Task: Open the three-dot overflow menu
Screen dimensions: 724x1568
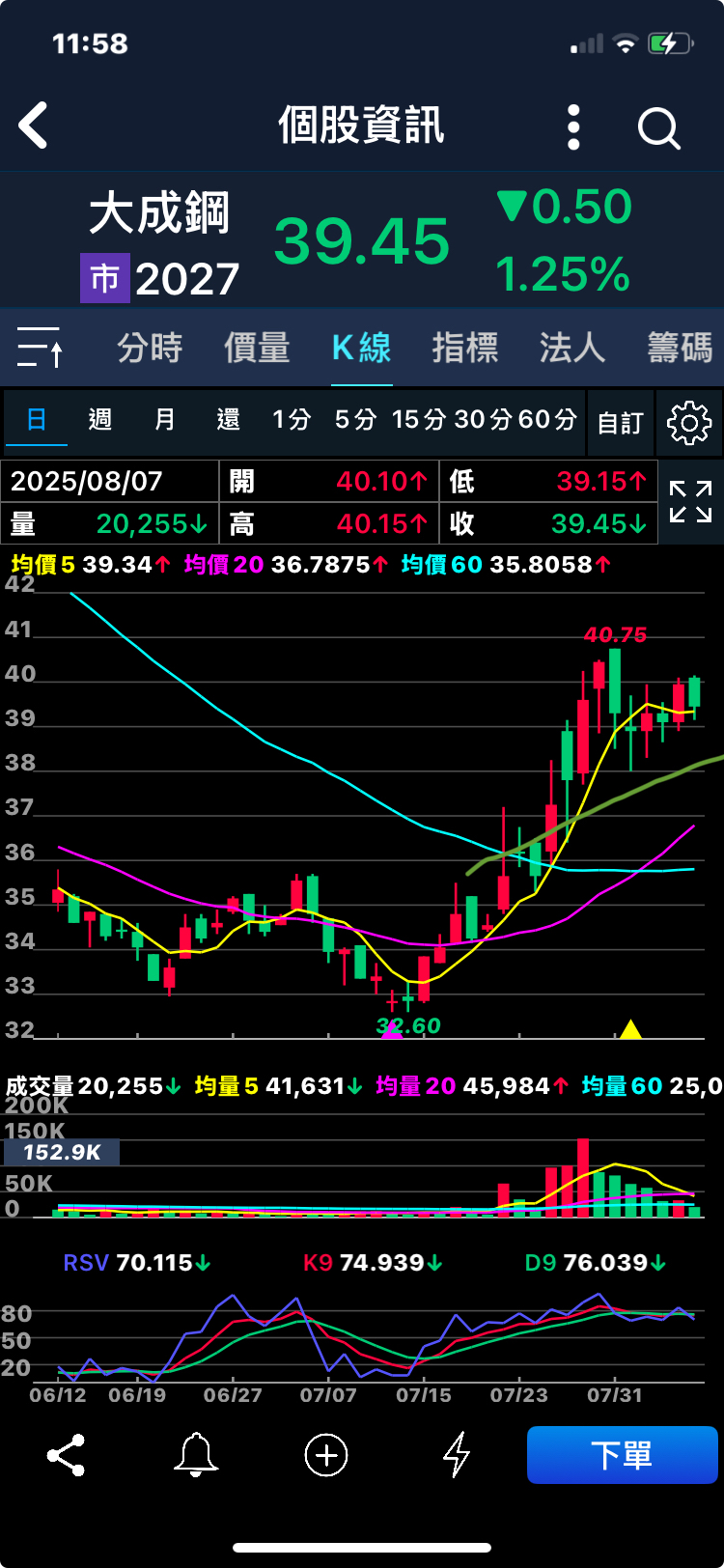Action: 573,126
